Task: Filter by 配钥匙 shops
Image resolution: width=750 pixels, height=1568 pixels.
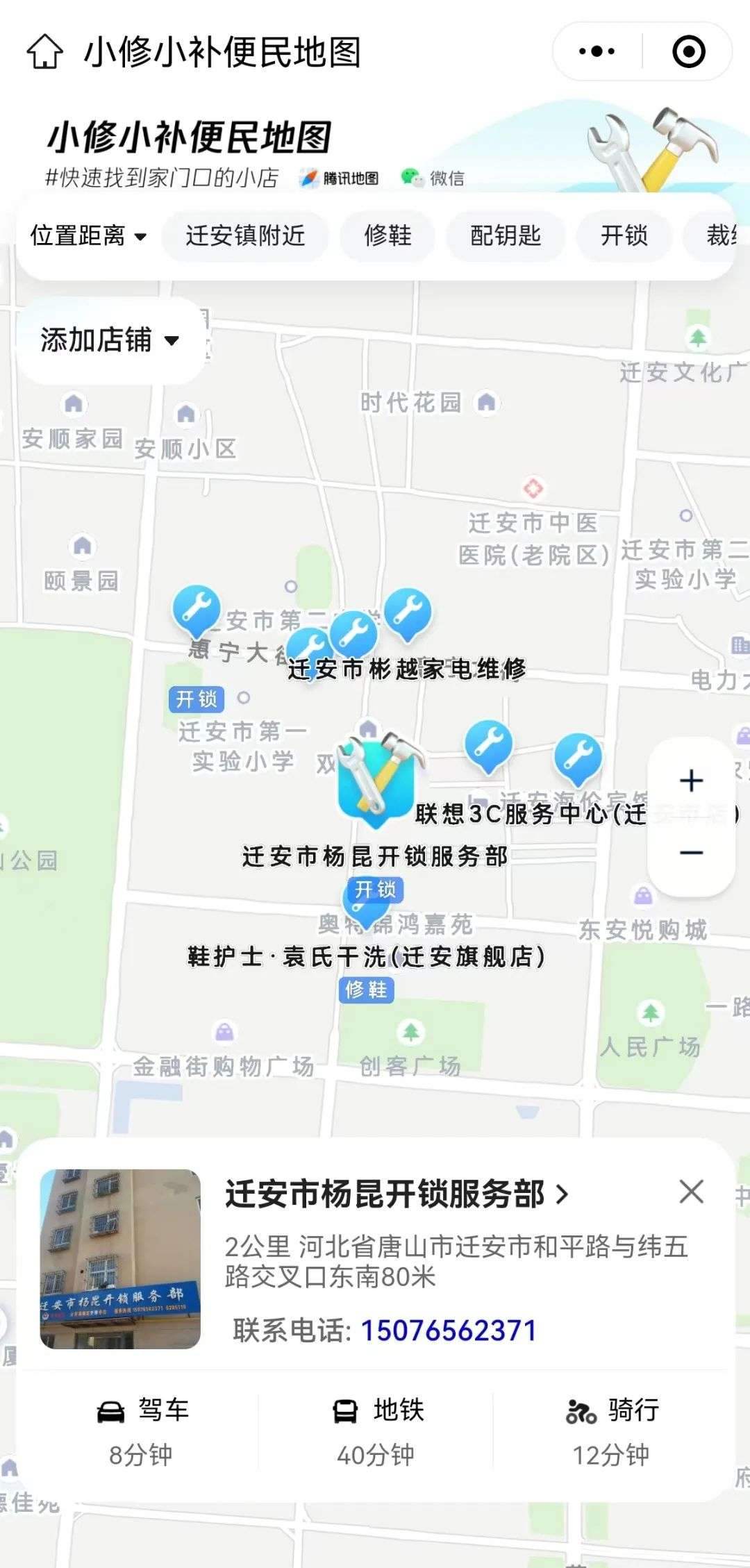Action: tap(506, 236)
